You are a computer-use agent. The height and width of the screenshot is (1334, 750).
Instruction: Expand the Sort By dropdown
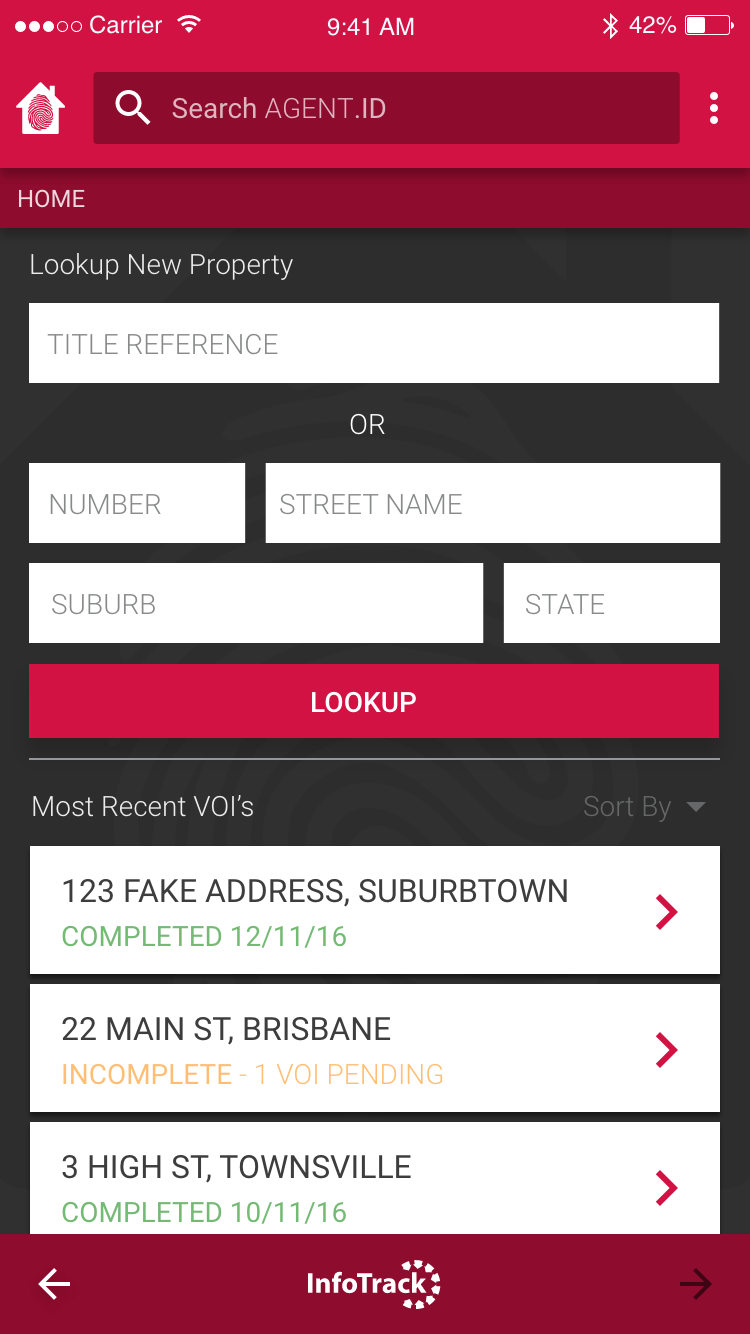click(x=645, y=807)
